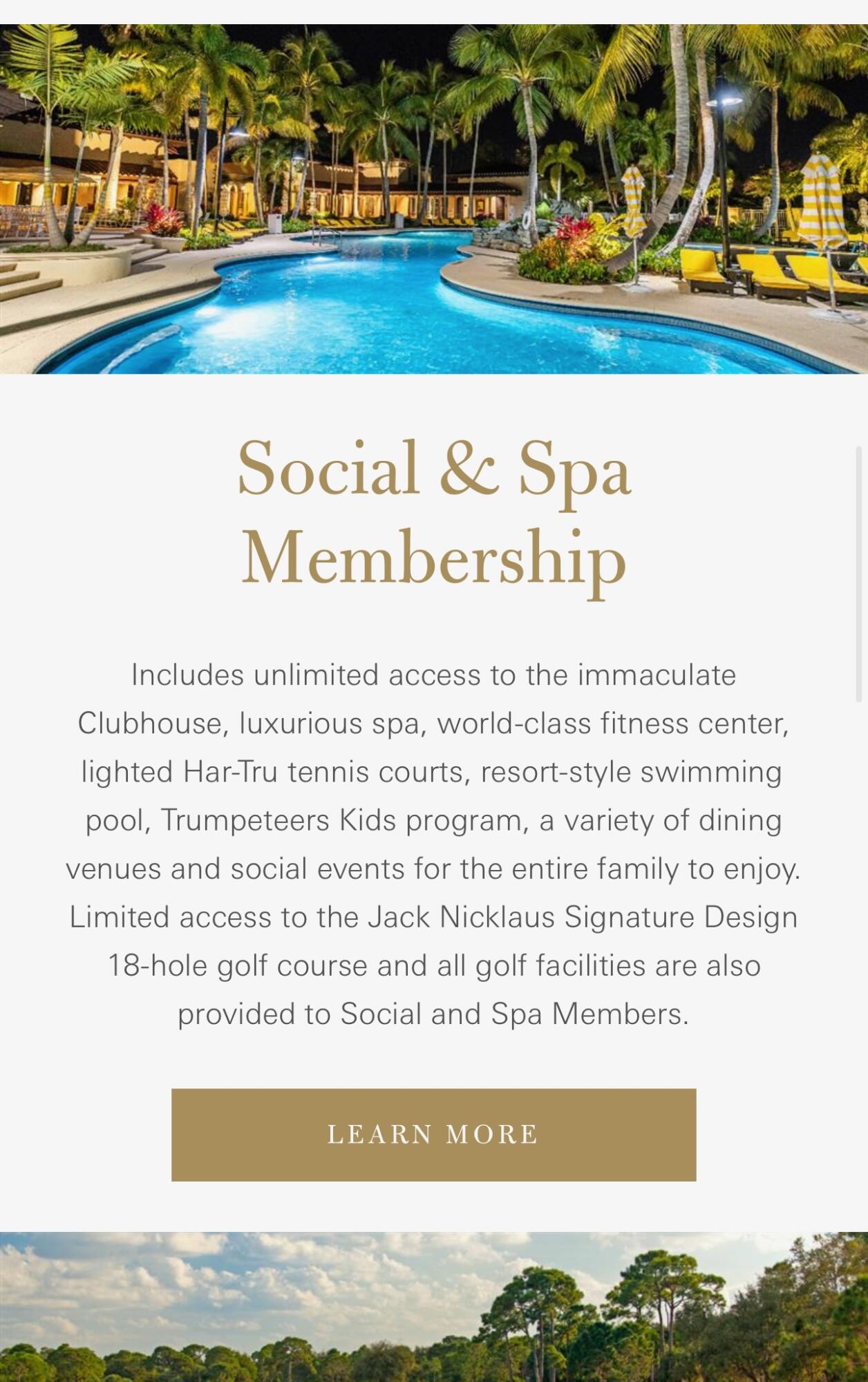Tap Learn More for Social & Spa Membership
This screenshot has height=1382, width=868.
[x=433, y=1135]
